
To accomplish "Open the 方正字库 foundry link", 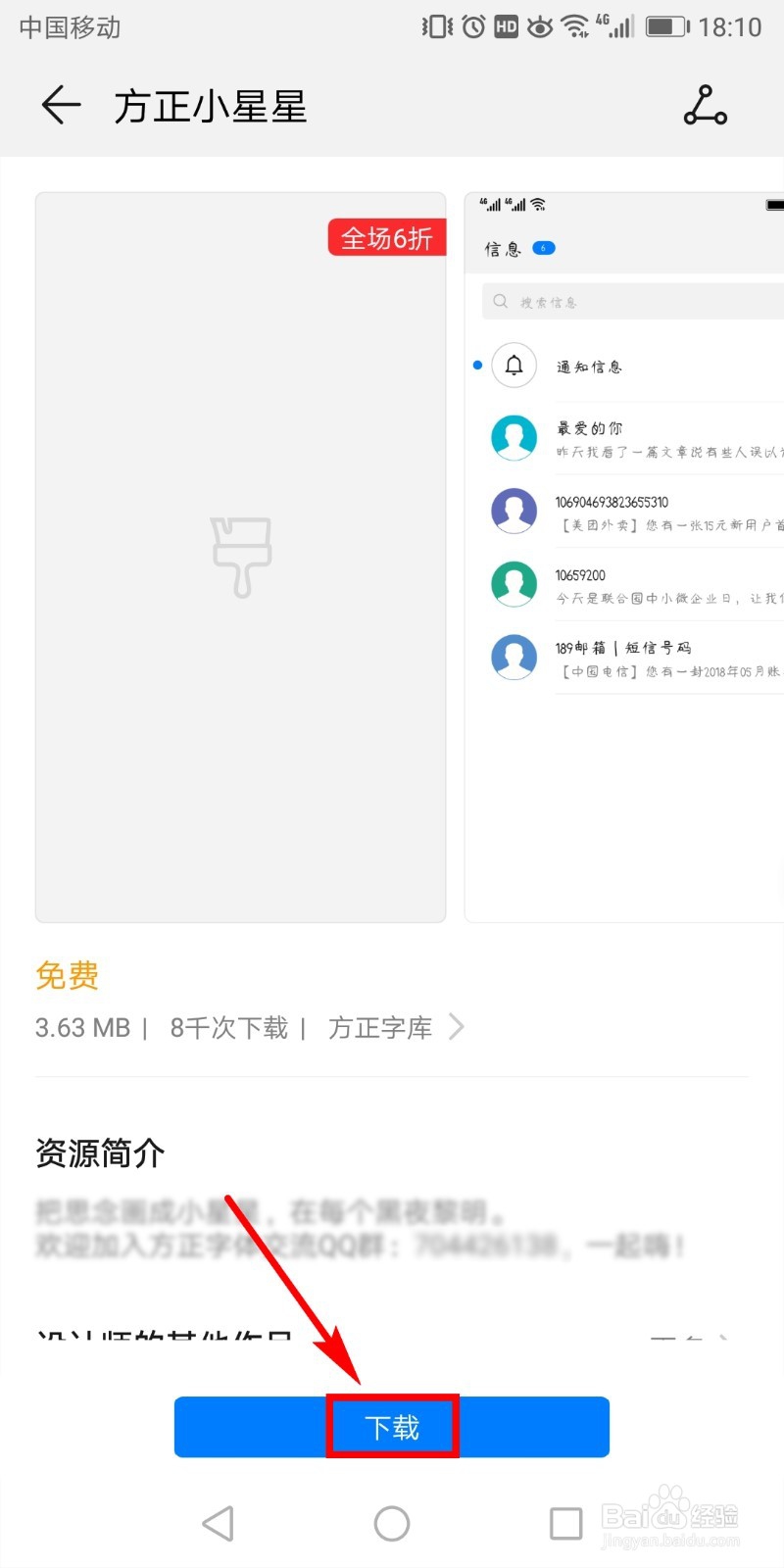I will (379, 1027).
